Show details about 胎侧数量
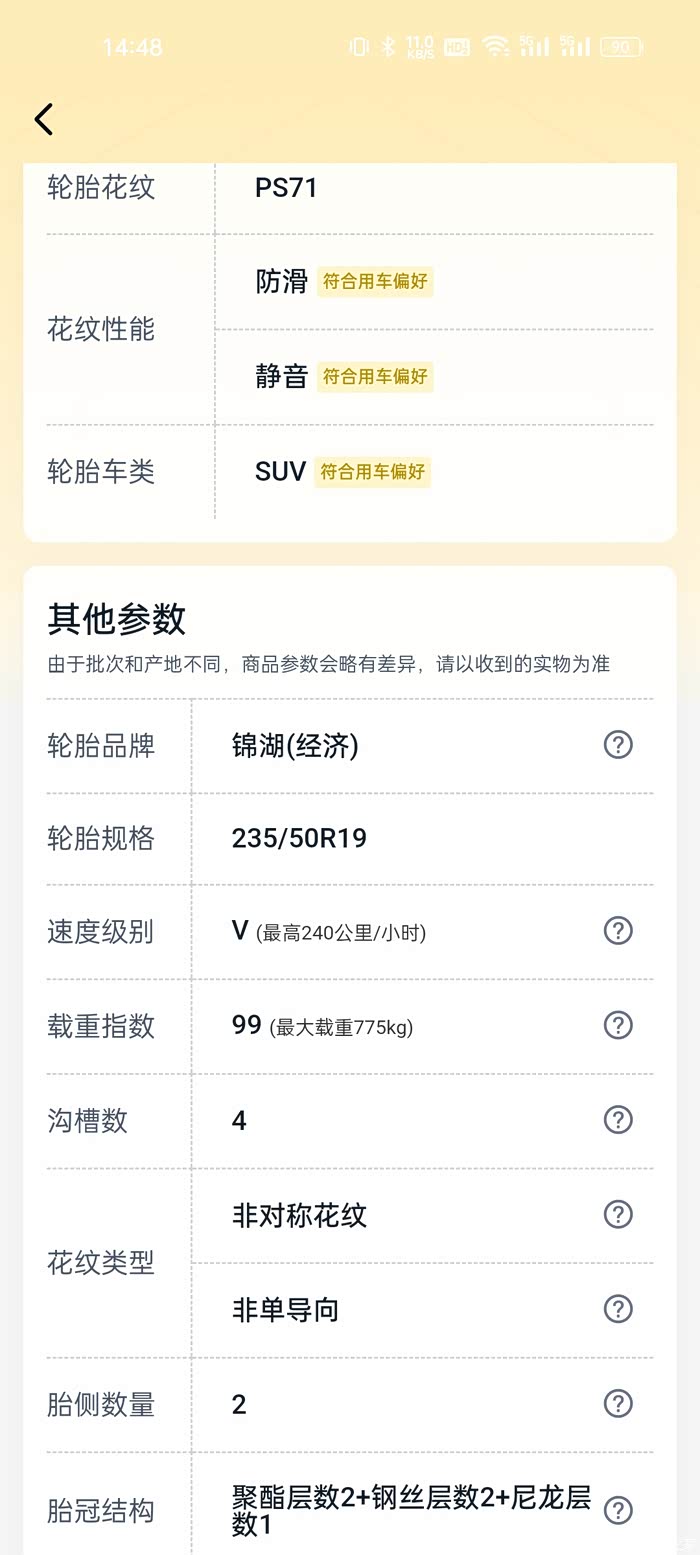700x1555 pixels. click(618, 1404)
